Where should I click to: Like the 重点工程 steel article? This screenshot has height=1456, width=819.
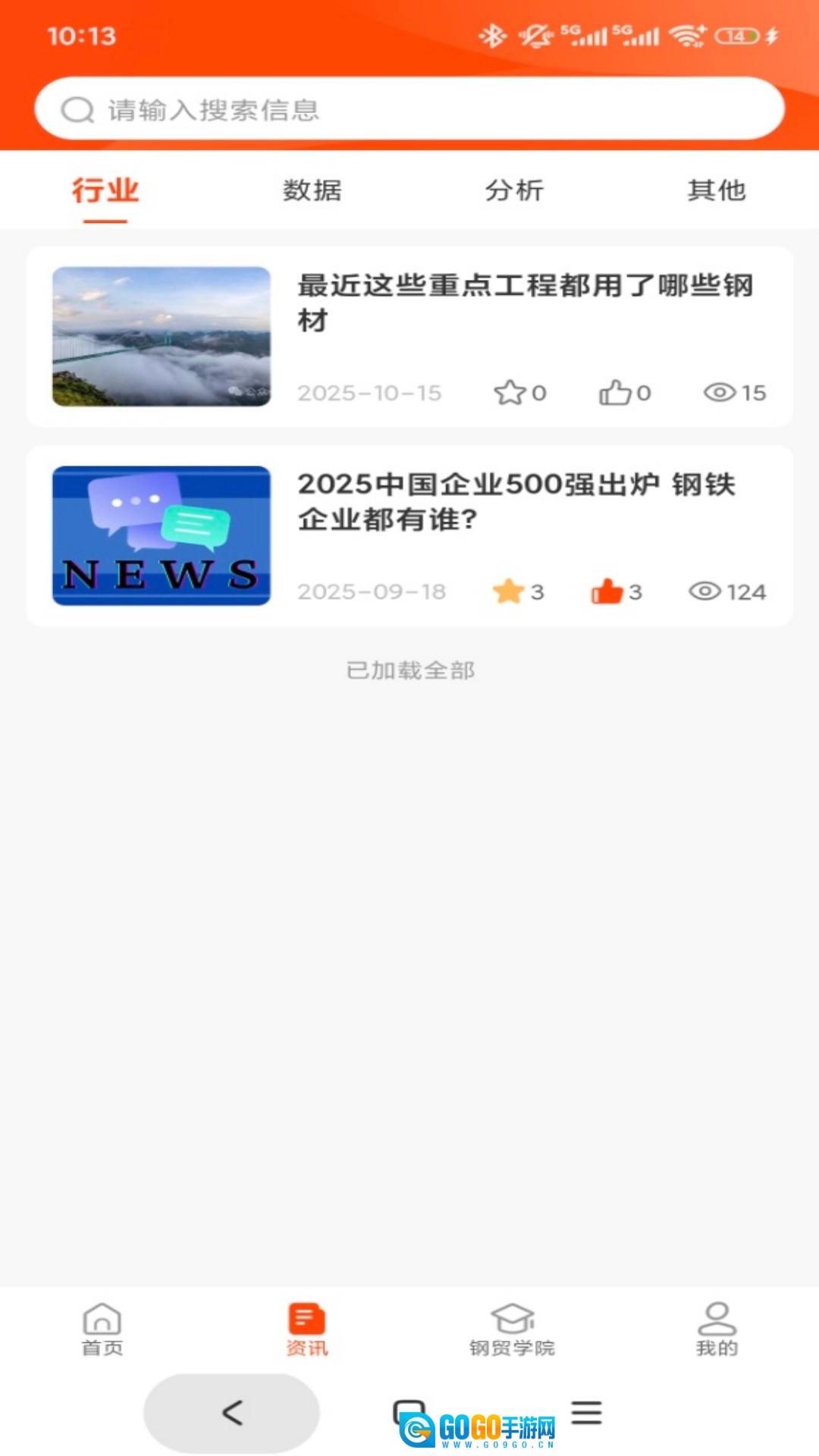click(x=615, y=393)
